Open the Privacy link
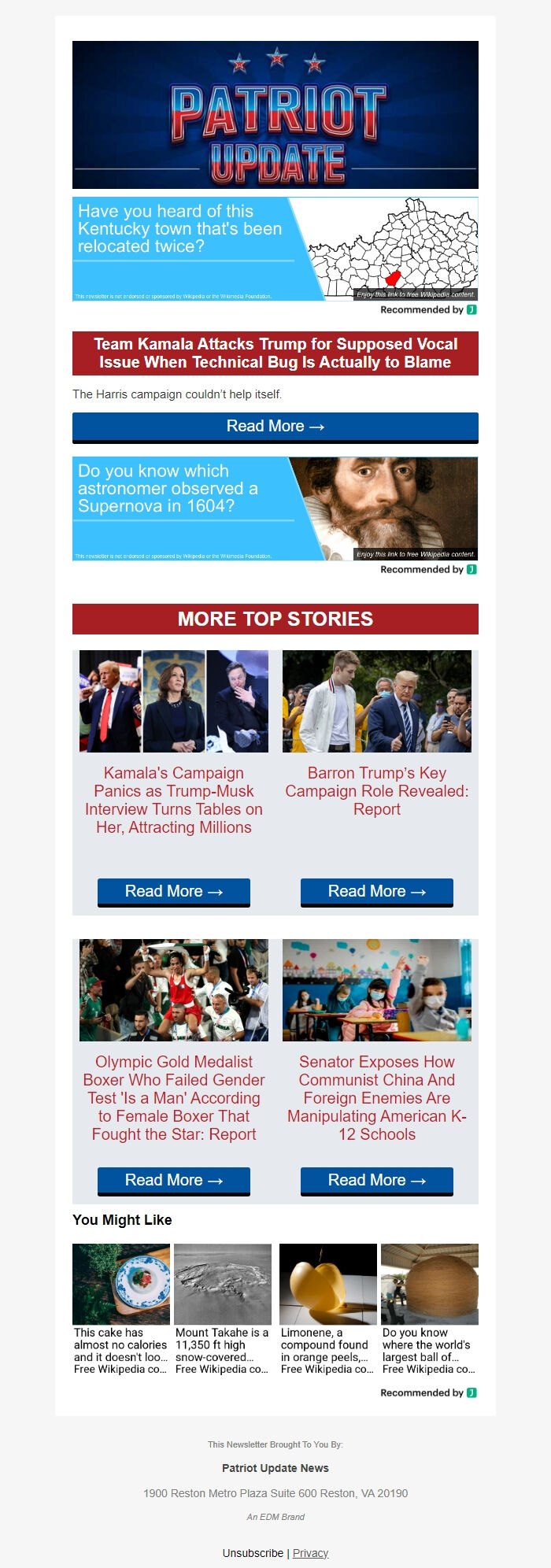Image resolution: width=551 pixels, height=1568 pixels. click(310, 1553)
